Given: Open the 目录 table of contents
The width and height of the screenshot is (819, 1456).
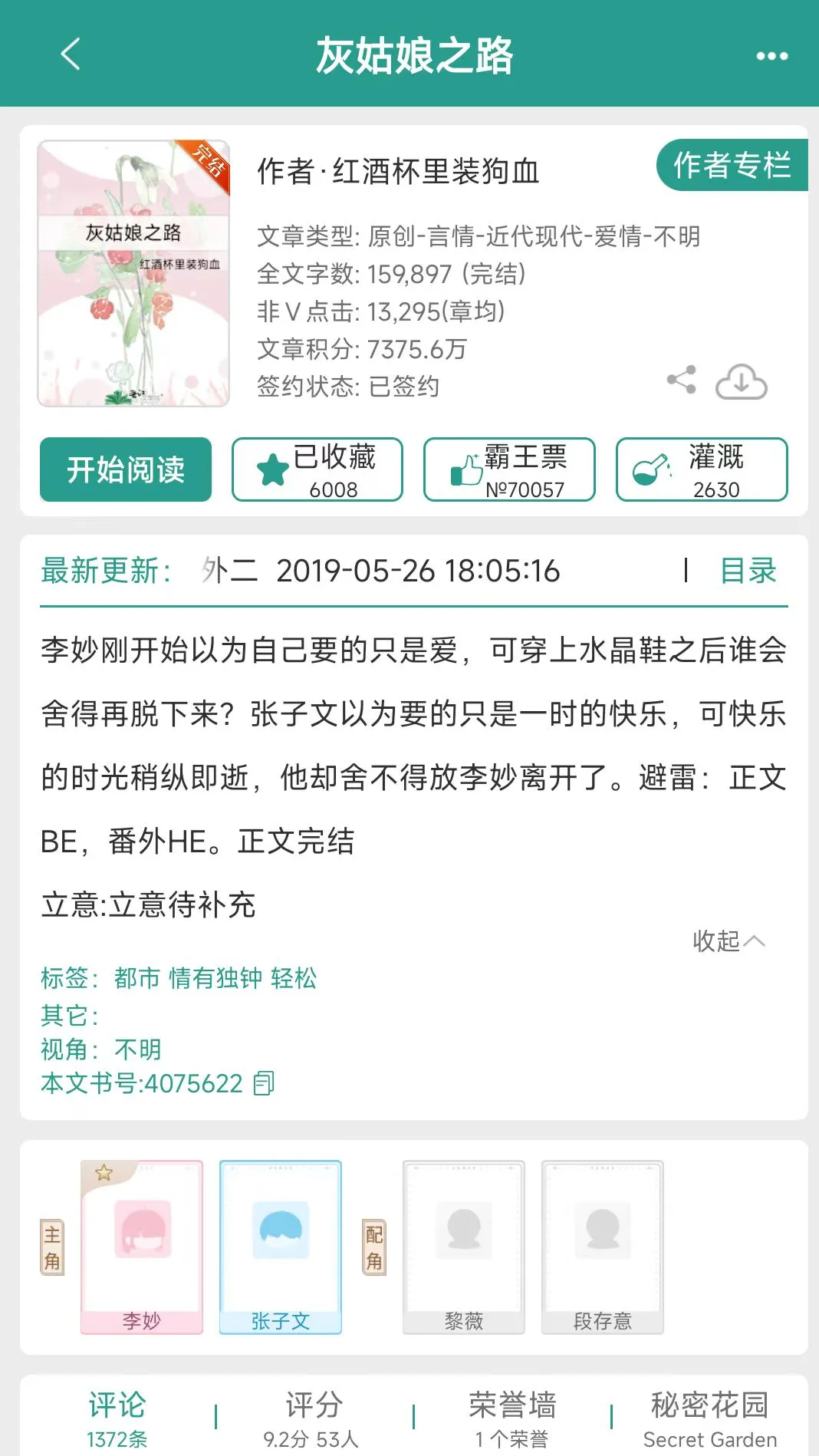Looking at the screenshot, I should [x=748, y=571].
